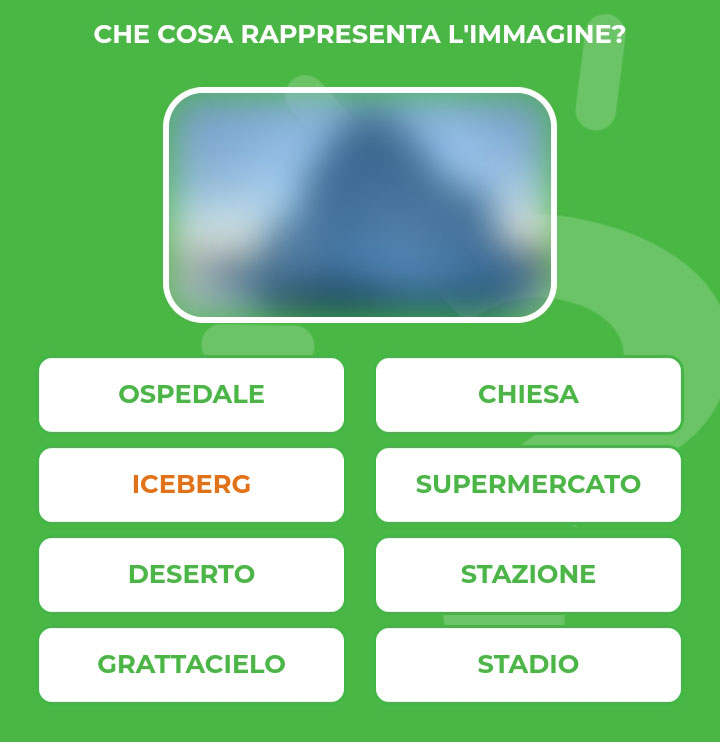Viewport: 720px width, 742px height.
Task: Answer with DESERTO
Action: pos(191,575)
